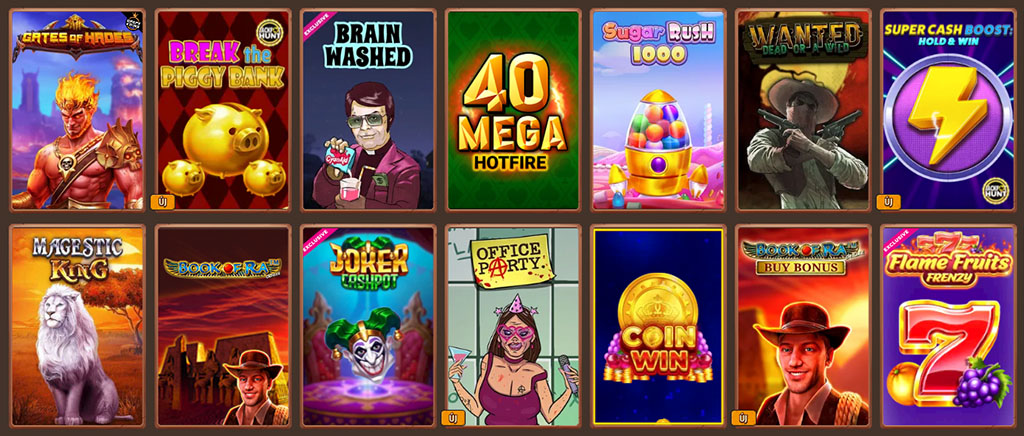The height and width of the screenshot is (436, 1024).
Task: Select the Magestic King game
Action: click(77, 326)
